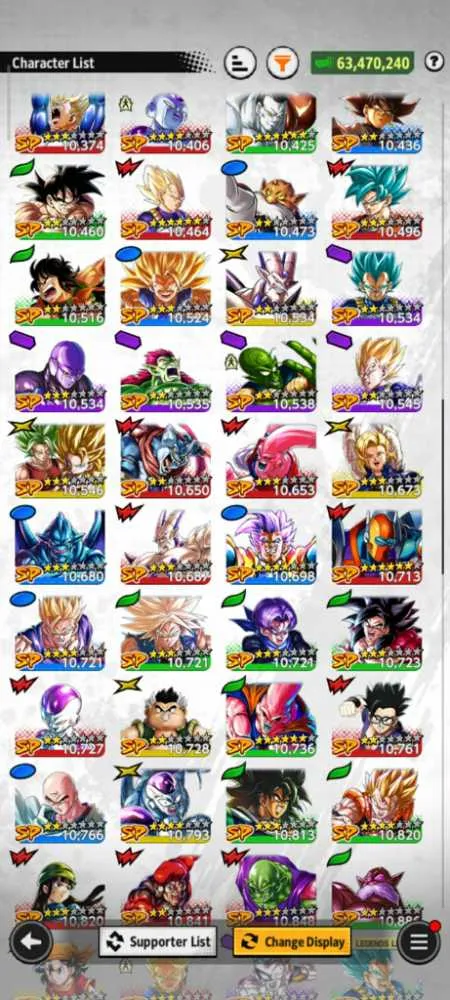Choose the character with power 10,713
This screenshot has height=1000, width=450.
click(x=377, y=547)
